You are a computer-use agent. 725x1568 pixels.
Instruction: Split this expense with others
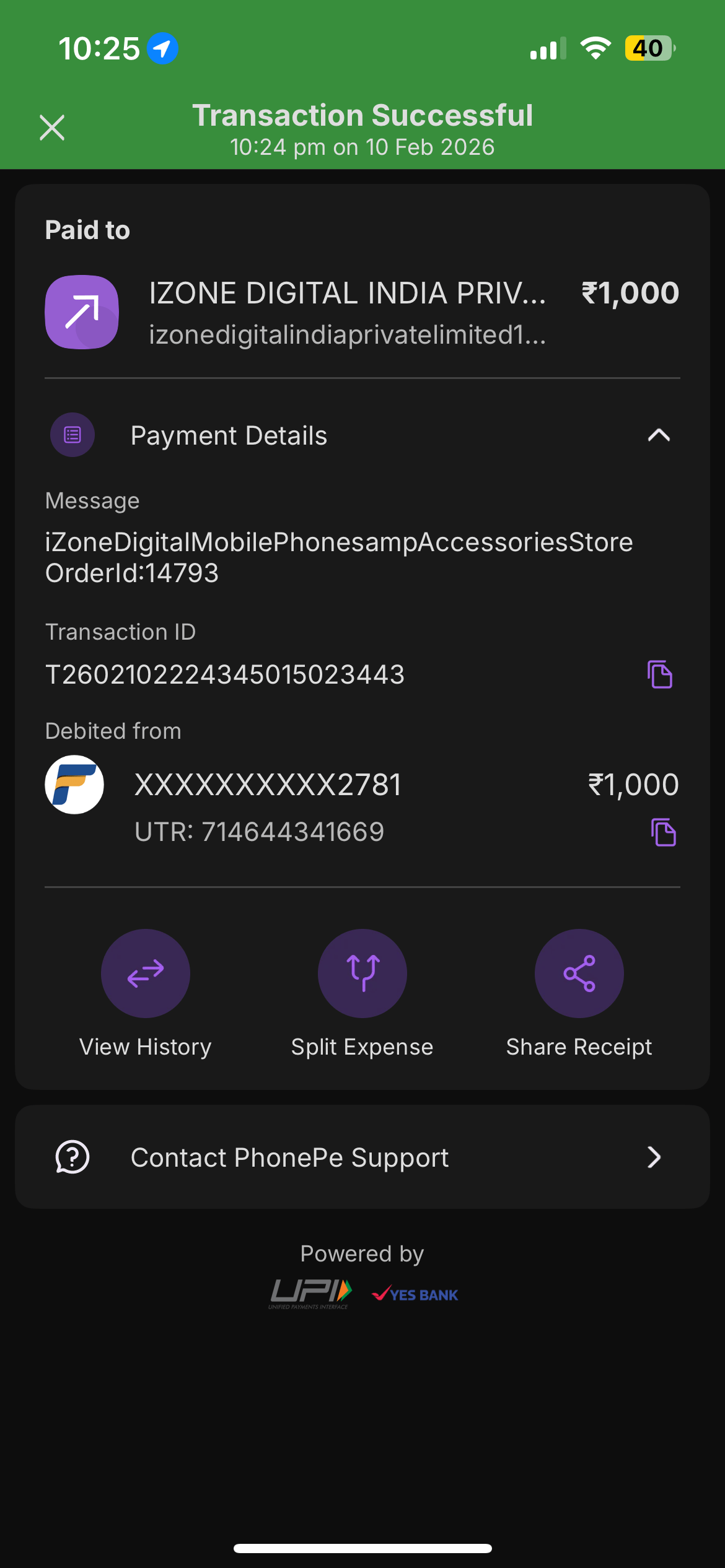[362, 973]
